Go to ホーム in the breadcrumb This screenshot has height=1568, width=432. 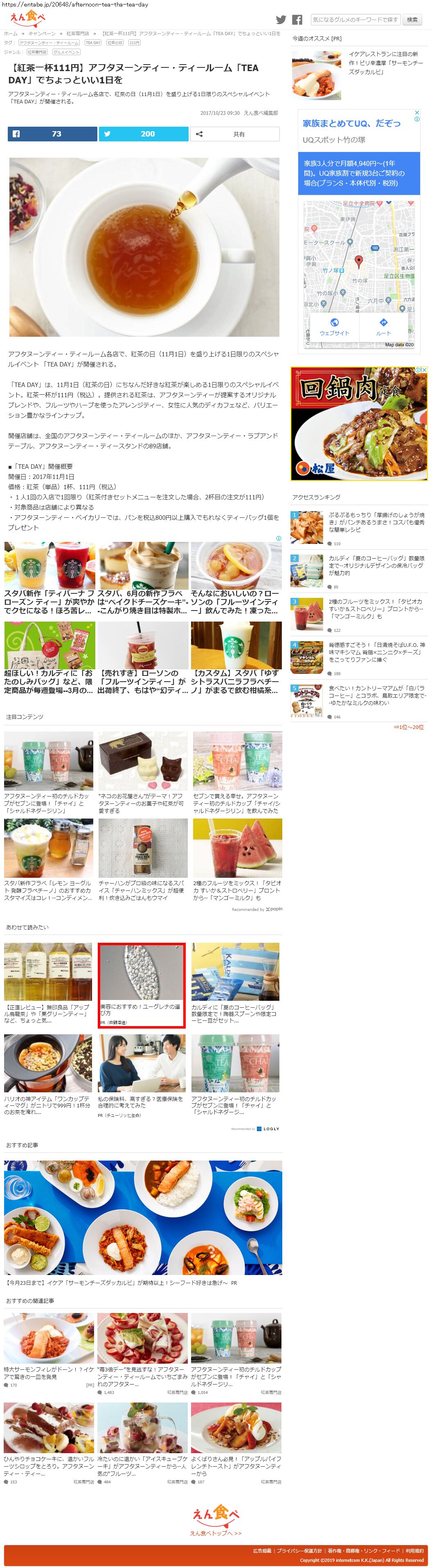point(11,34)
